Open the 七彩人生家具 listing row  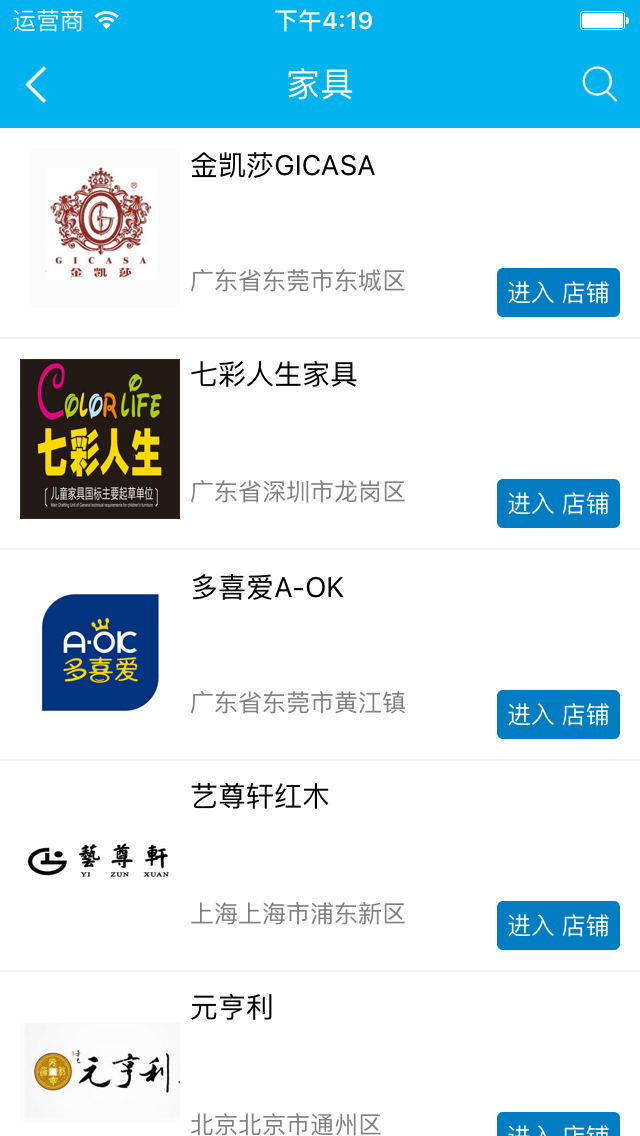pos(320,443)
